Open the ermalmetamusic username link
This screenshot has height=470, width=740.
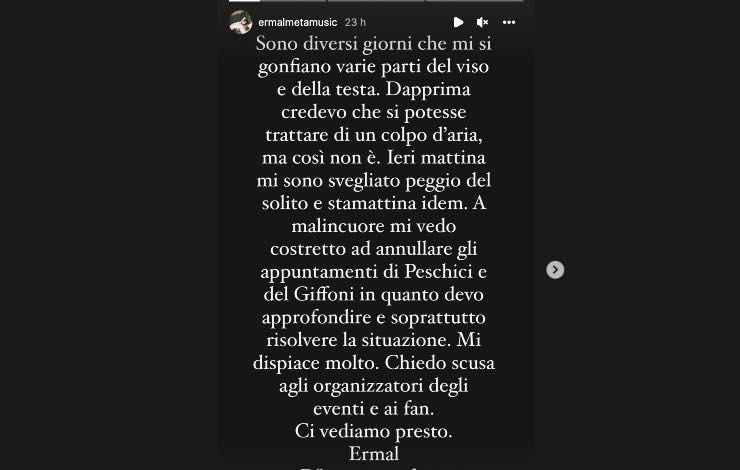point(297,22)
